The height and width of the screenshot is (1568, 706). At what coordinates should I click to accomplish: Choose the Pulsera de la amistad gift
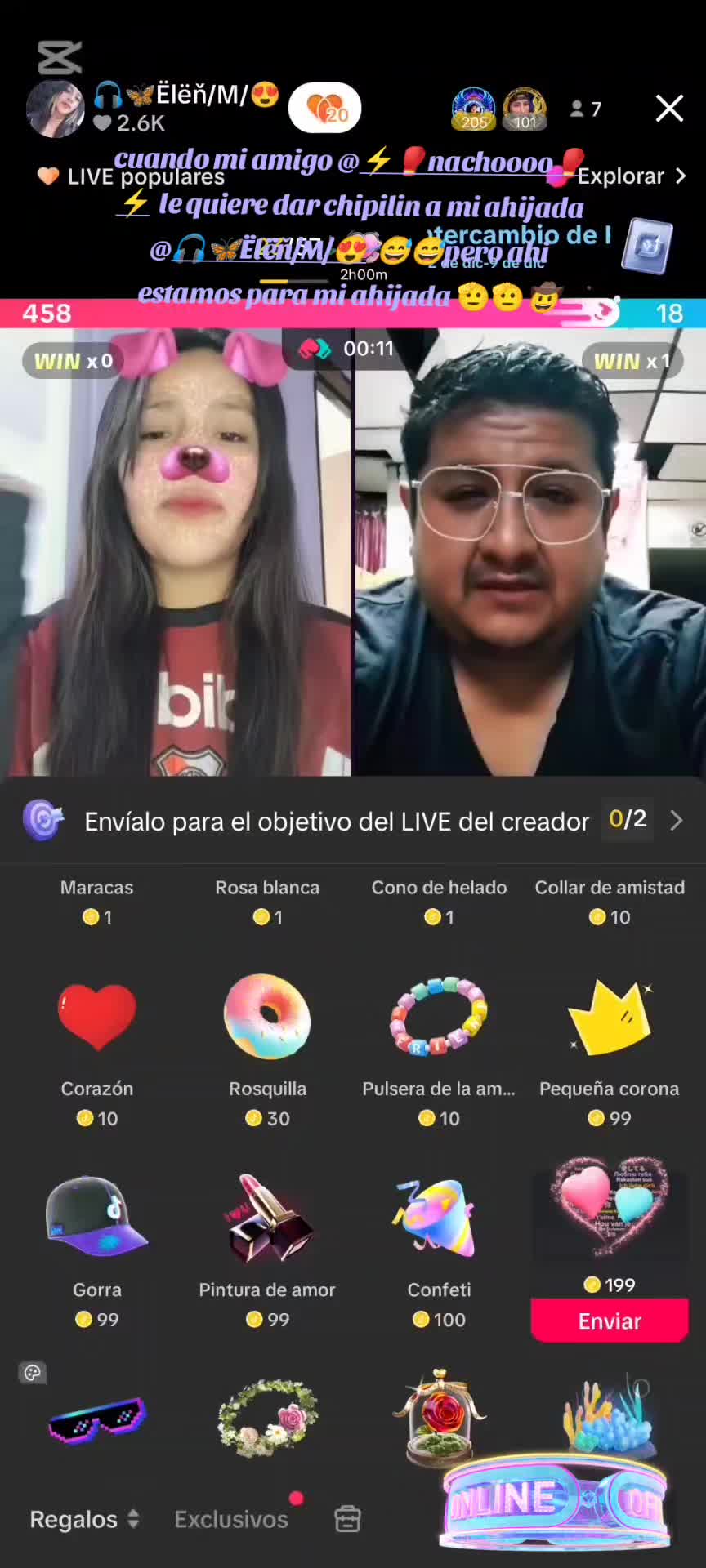pyautogui.click(x=439, y=1017)
